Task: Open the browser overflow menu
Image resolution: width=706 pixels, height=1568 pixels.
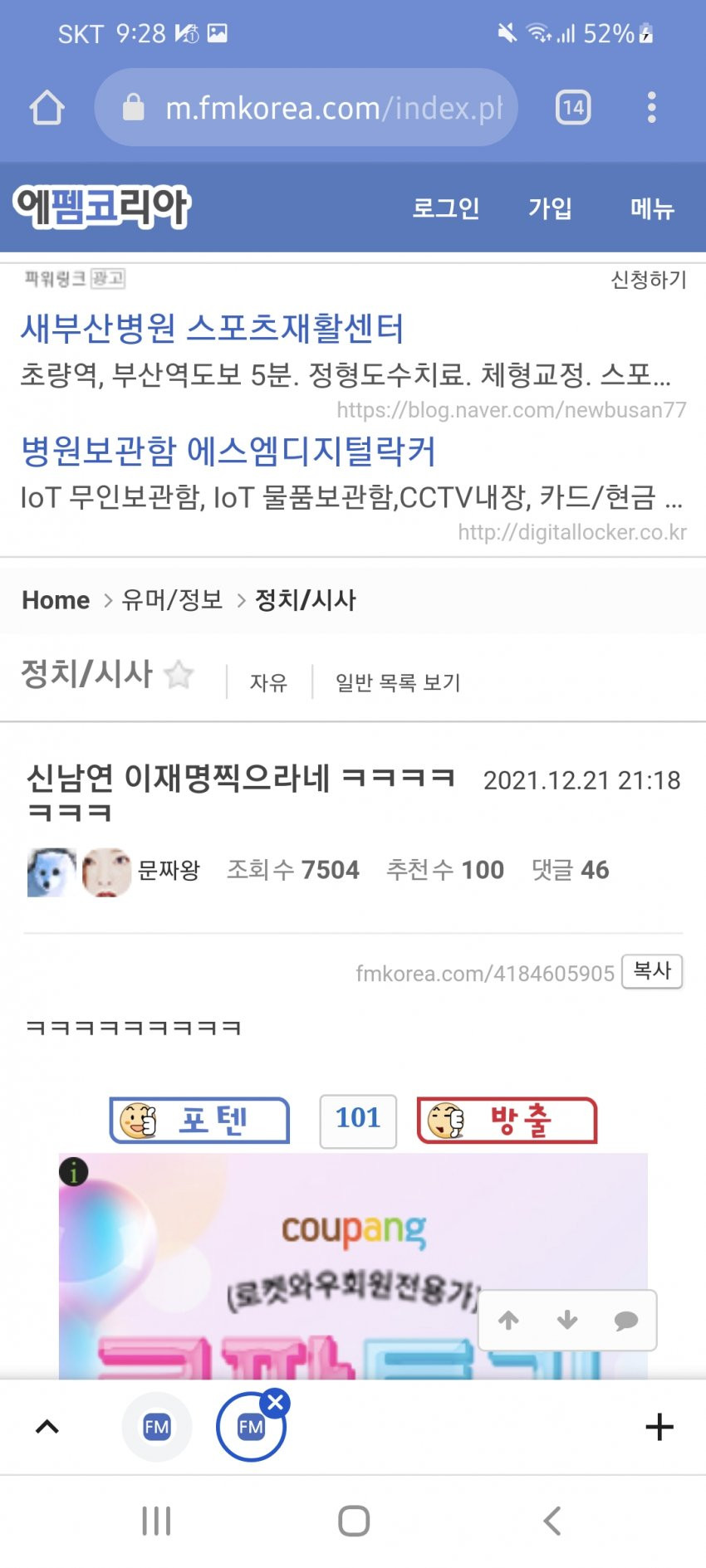Action: coord(651,108)
